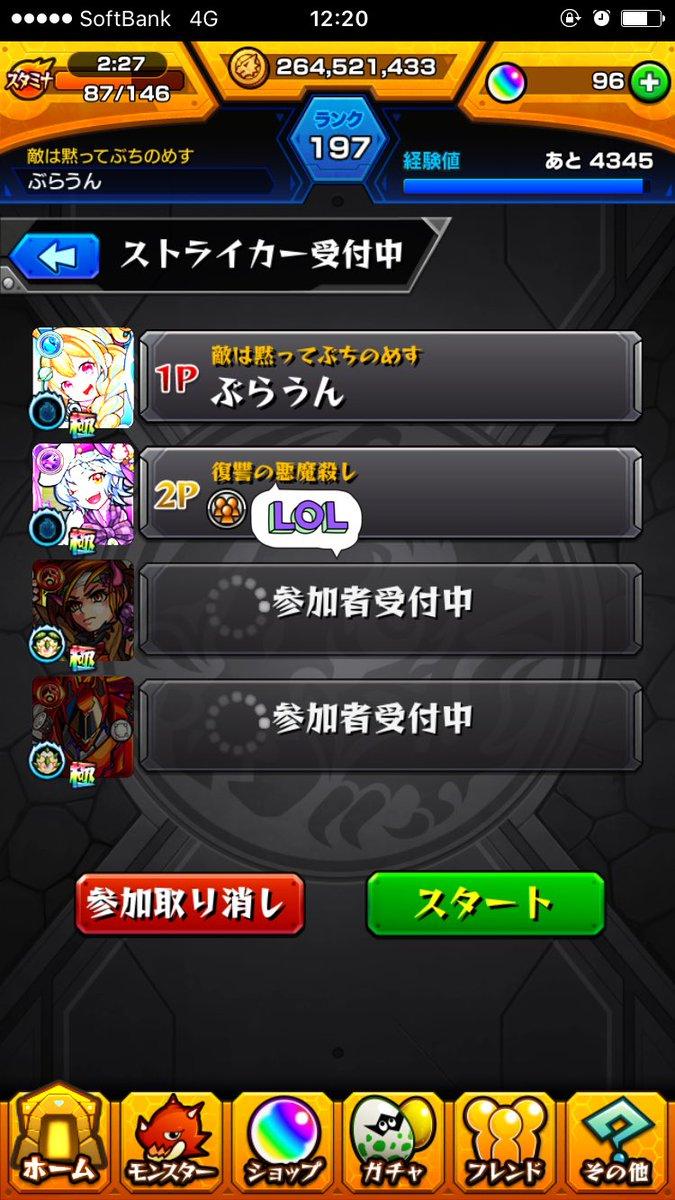Image resolution: width=675 pixels, height=1200 pixels.
Task: Go back with the blue arrow button
Action: pos(55,256)
